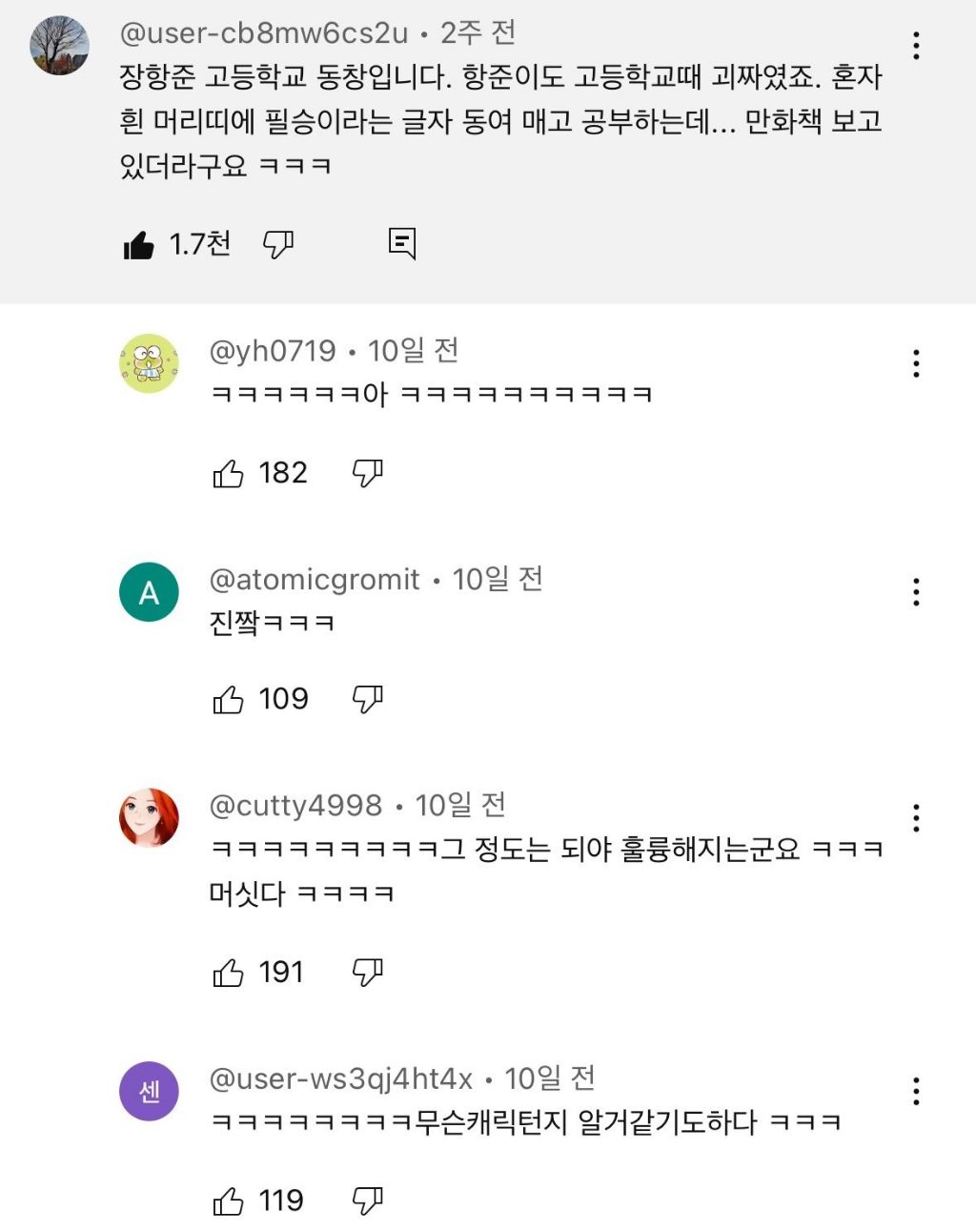Visit @atomicgromit's channel via username
The width and height of the screenshot is (976, 1232).
click(315, 579)
